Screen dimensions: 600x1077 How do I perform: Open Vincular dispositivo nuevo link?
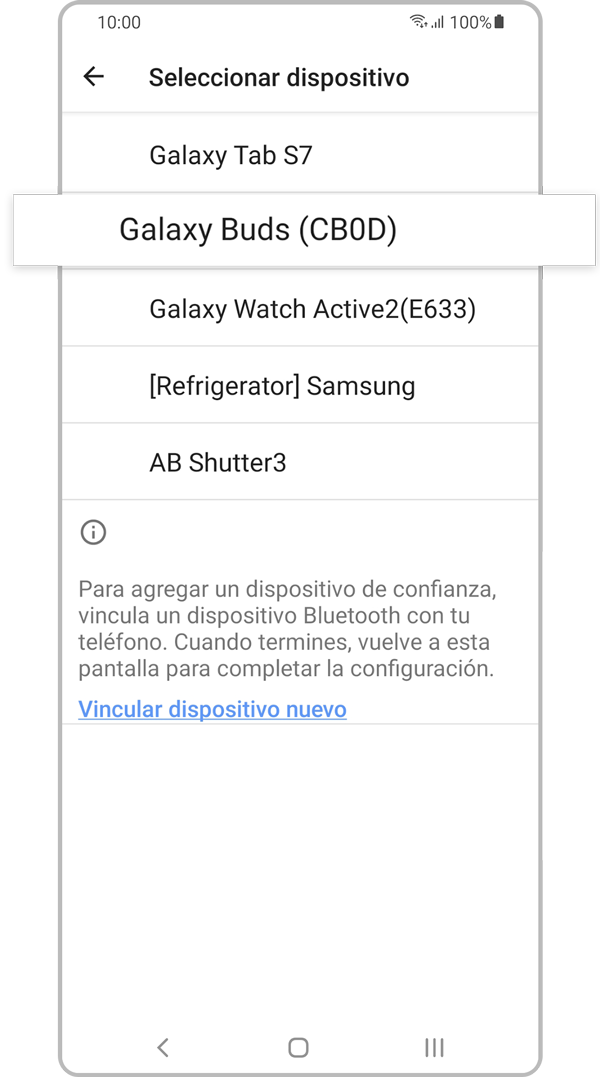click(x=212, y=710)
